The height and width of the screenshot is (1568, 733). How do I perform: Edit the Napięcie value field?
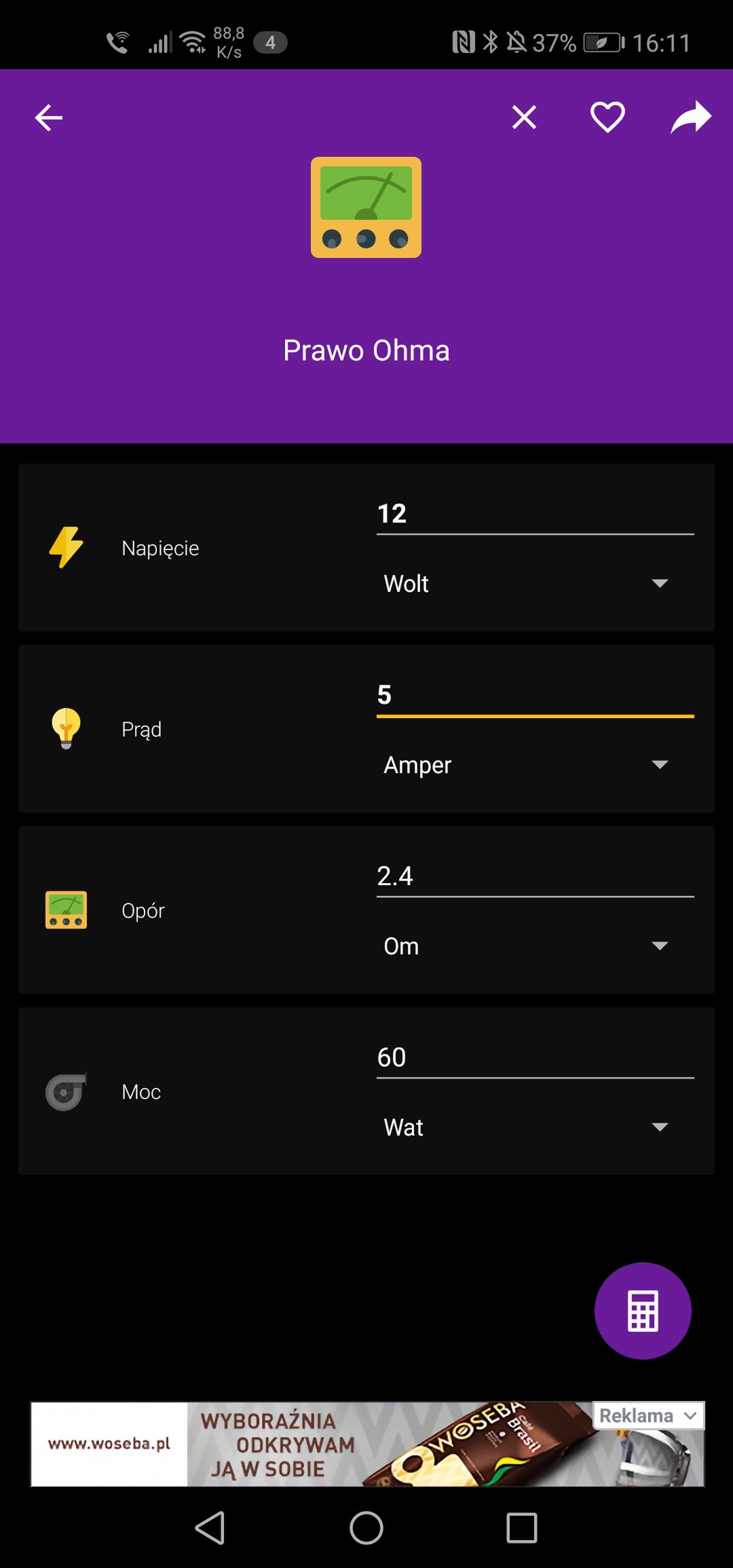[535, 515]
